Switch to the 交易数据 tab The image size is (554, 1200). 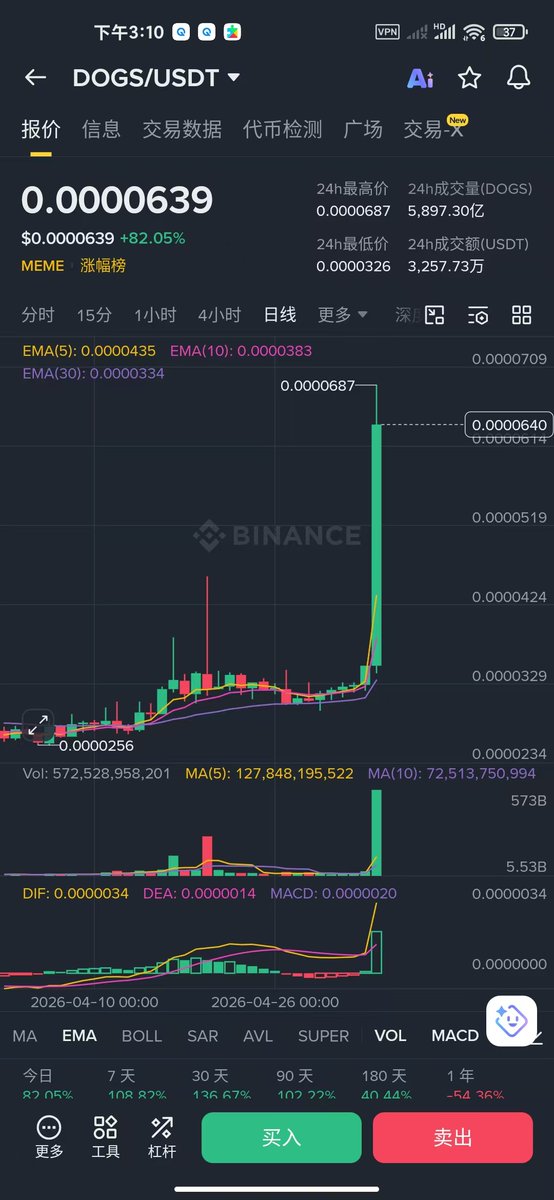pyautogui.click(x=182, y=129)
